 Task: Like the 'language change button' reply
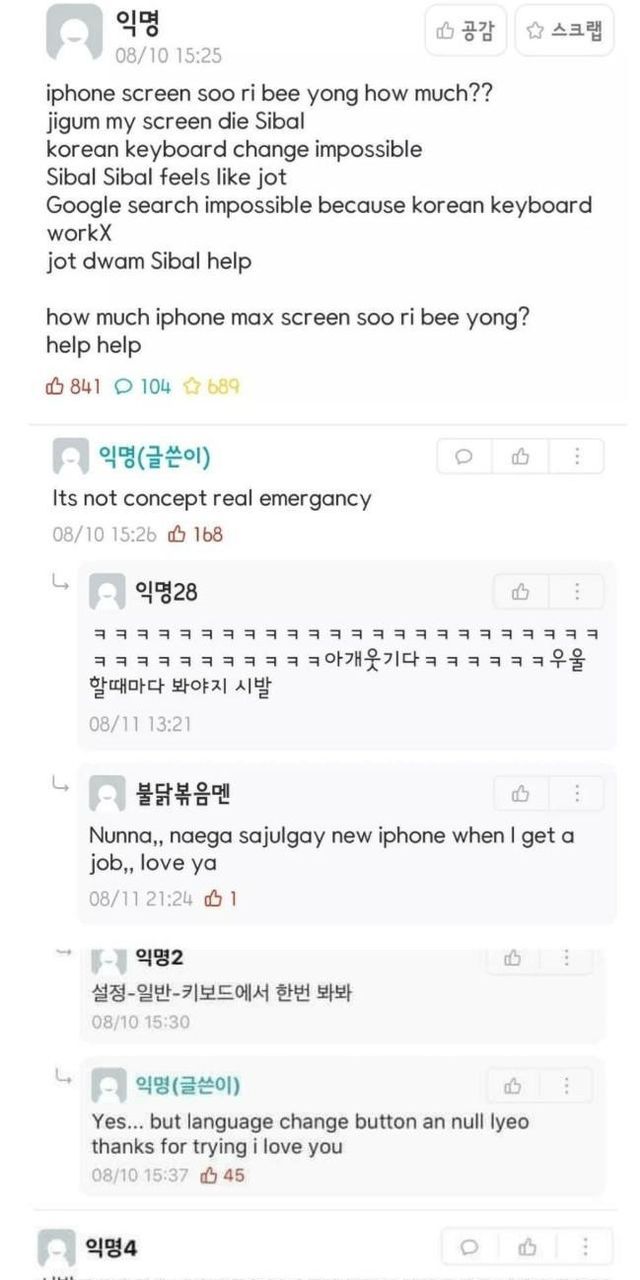(513, 1085)
